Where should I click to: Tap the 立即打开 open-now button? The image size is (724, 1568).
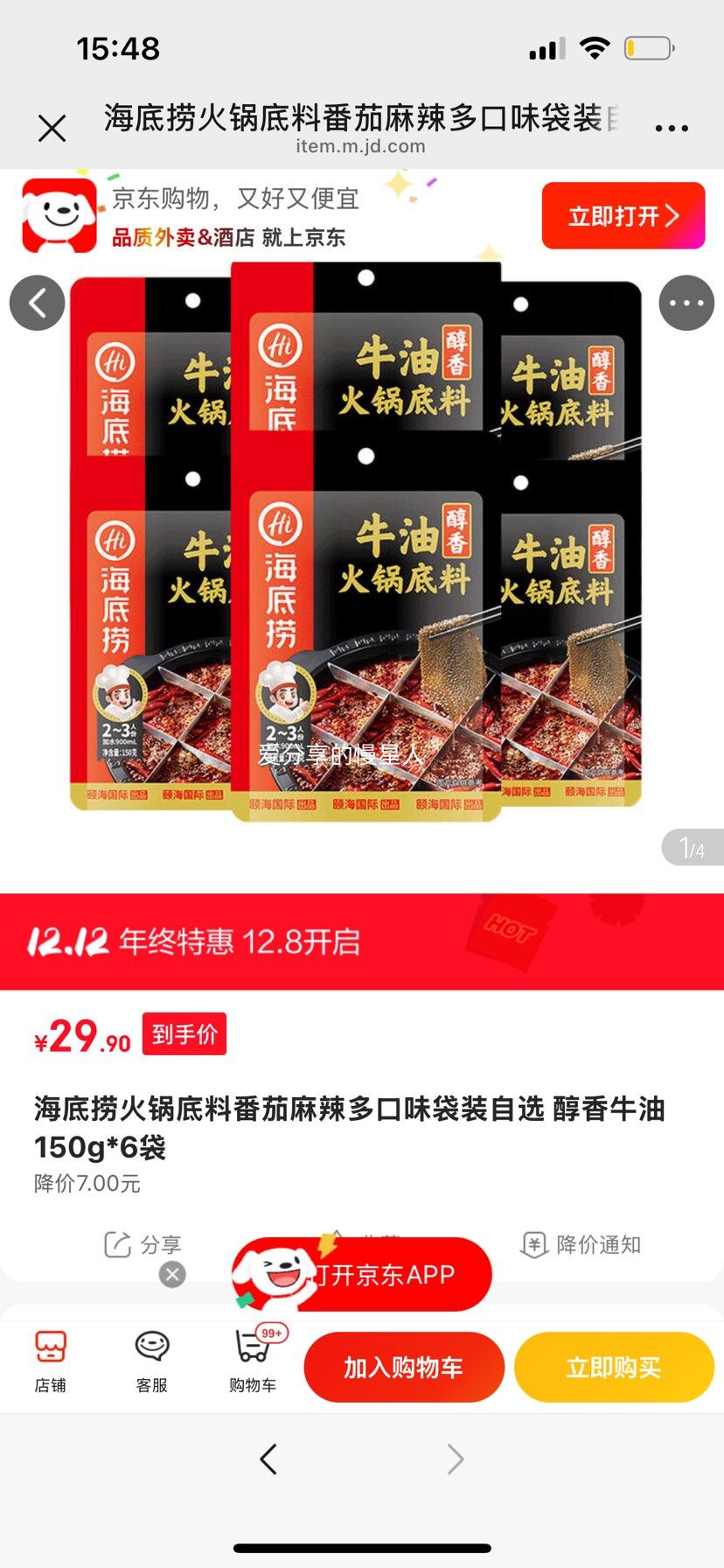[623, 215]
